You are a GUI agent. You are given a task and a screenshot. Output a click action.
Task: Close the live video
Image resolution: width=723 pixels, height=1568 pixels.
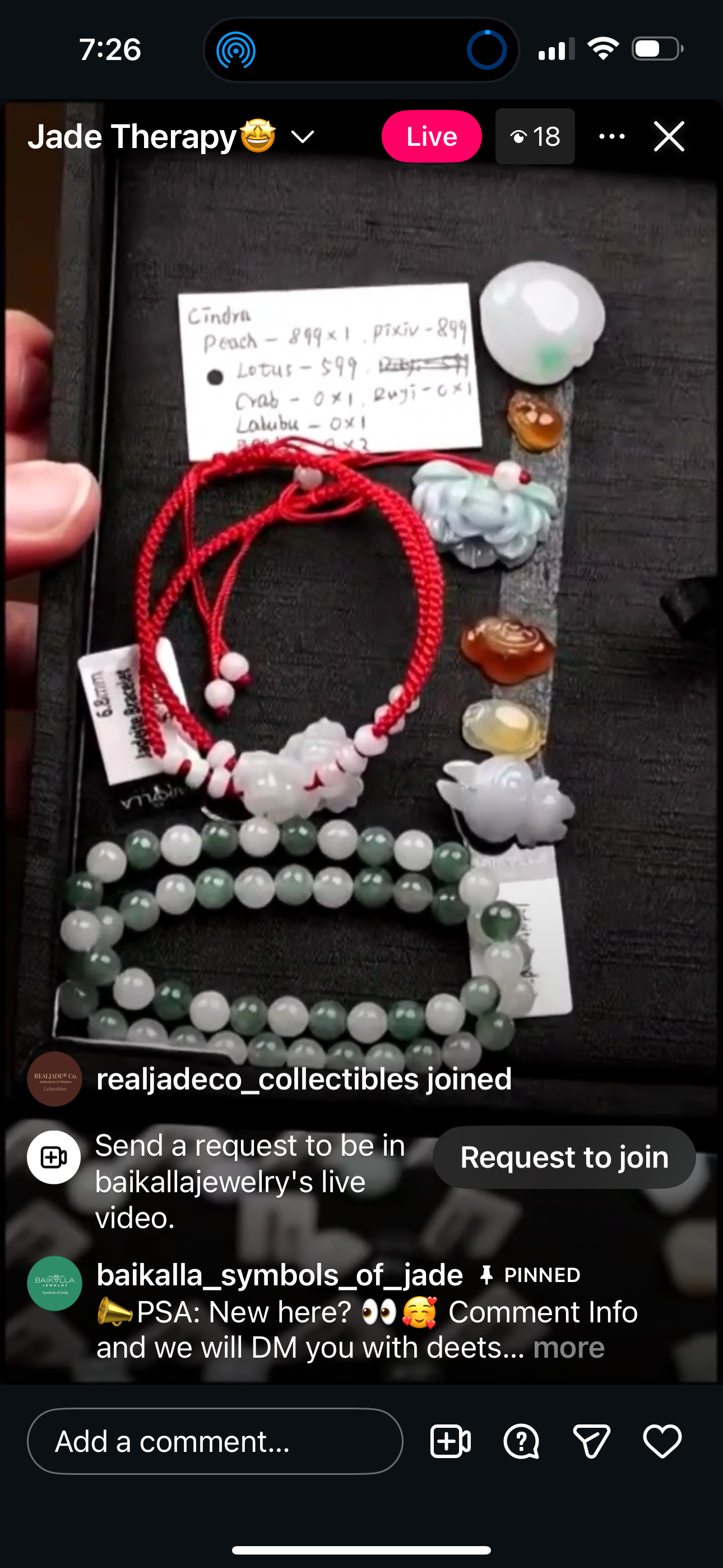click(669, 136)
